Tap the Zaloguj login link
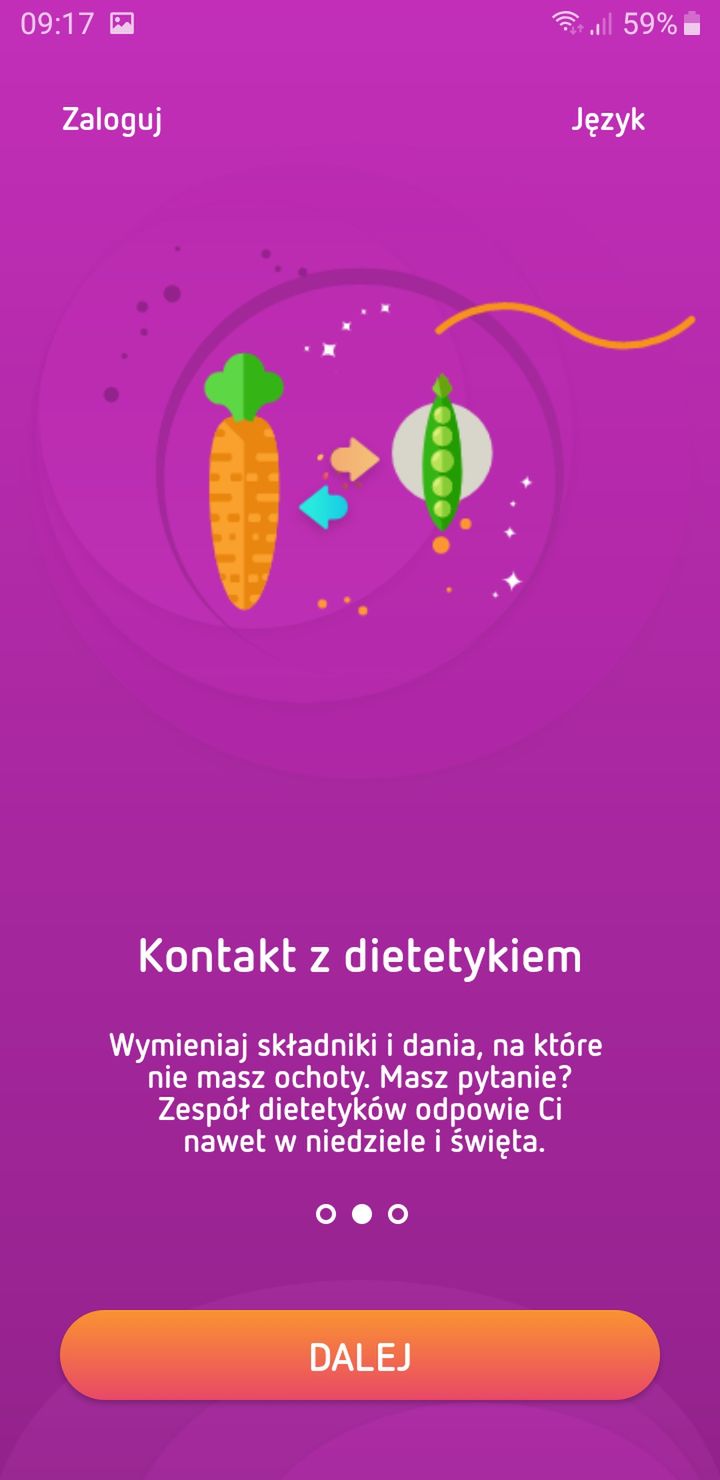This screenshot has height=1480, width=720. 112,120
